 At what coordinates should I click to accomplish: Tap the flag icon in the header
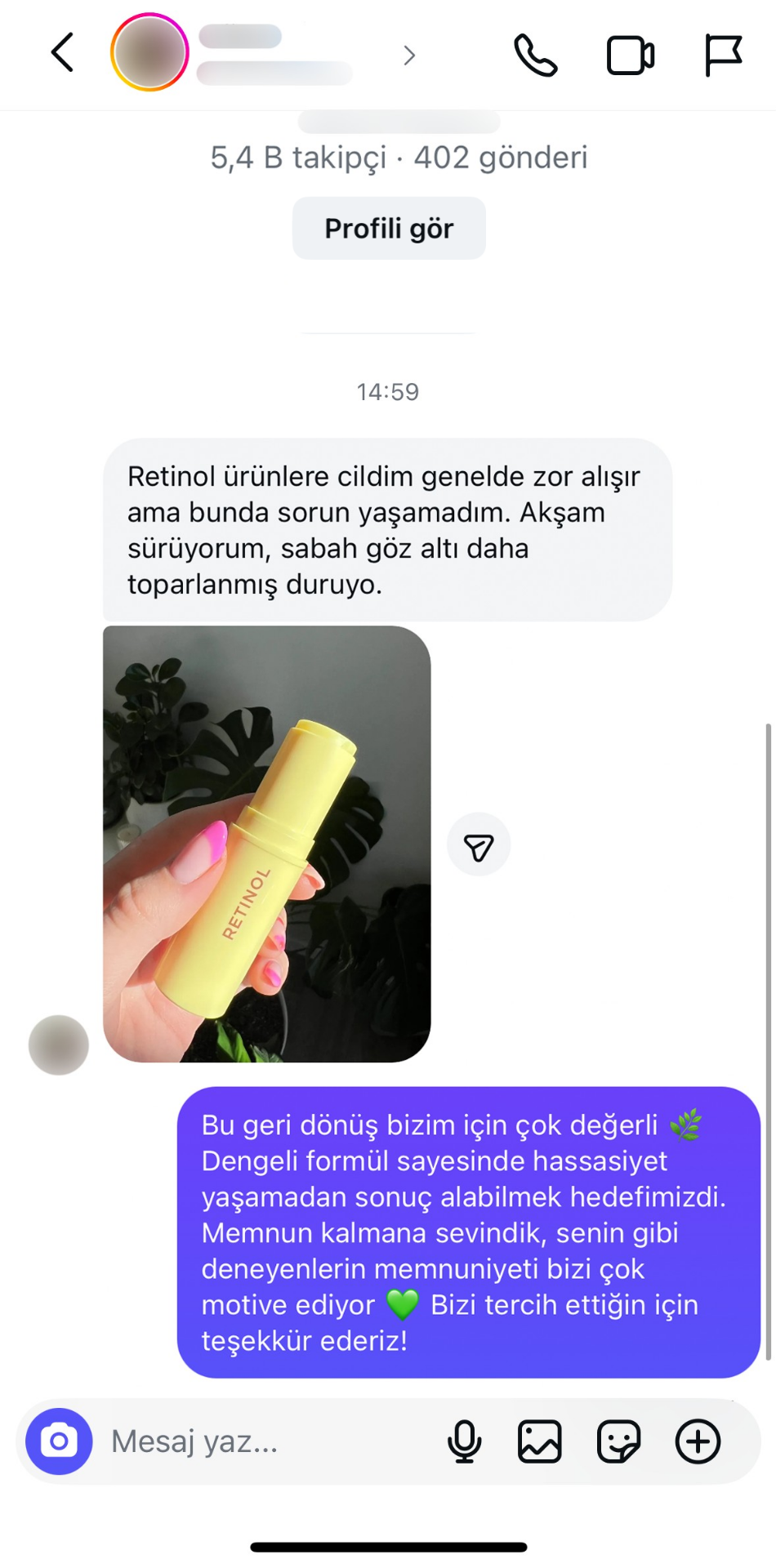pyautogui.click(x=723, y=56)
